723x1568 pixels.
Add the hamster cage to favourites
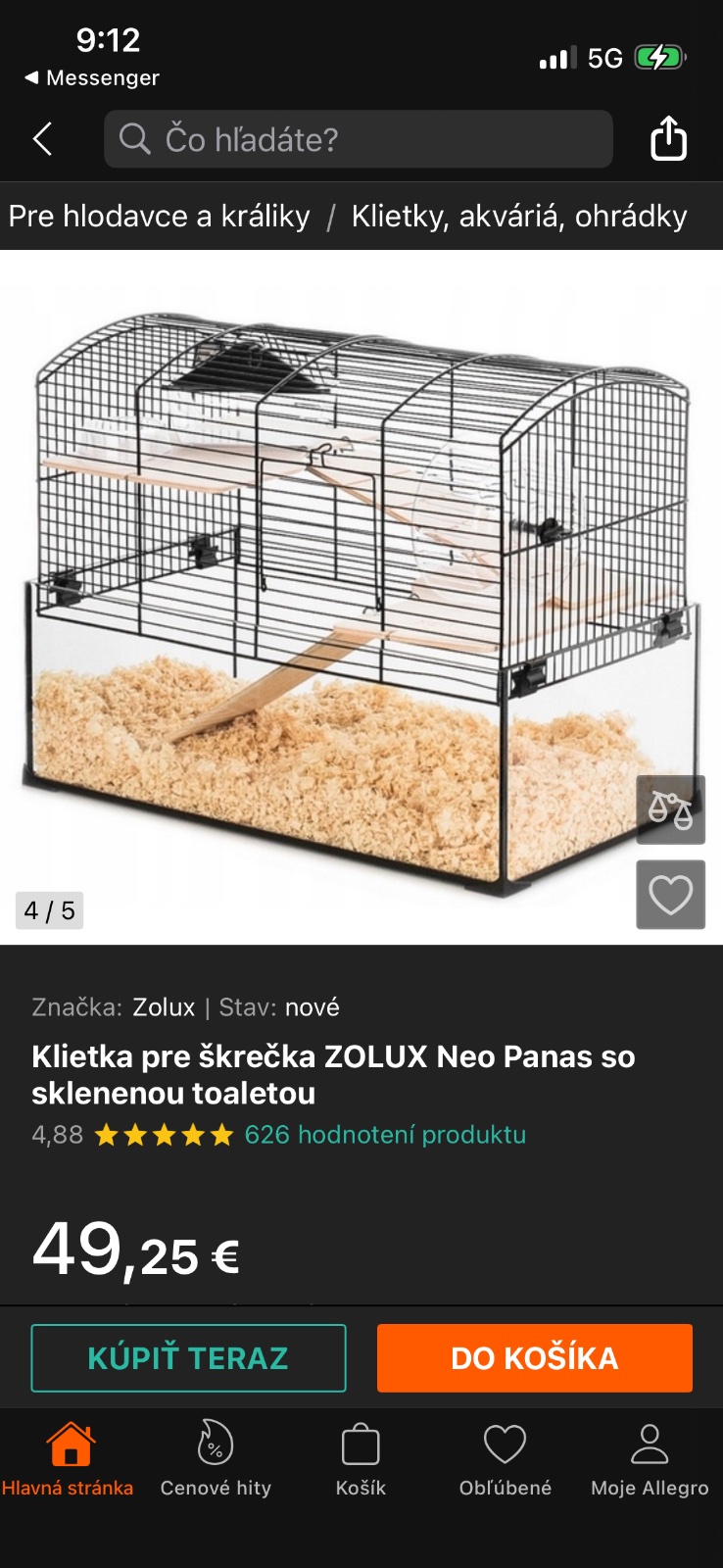pos(670,895)
